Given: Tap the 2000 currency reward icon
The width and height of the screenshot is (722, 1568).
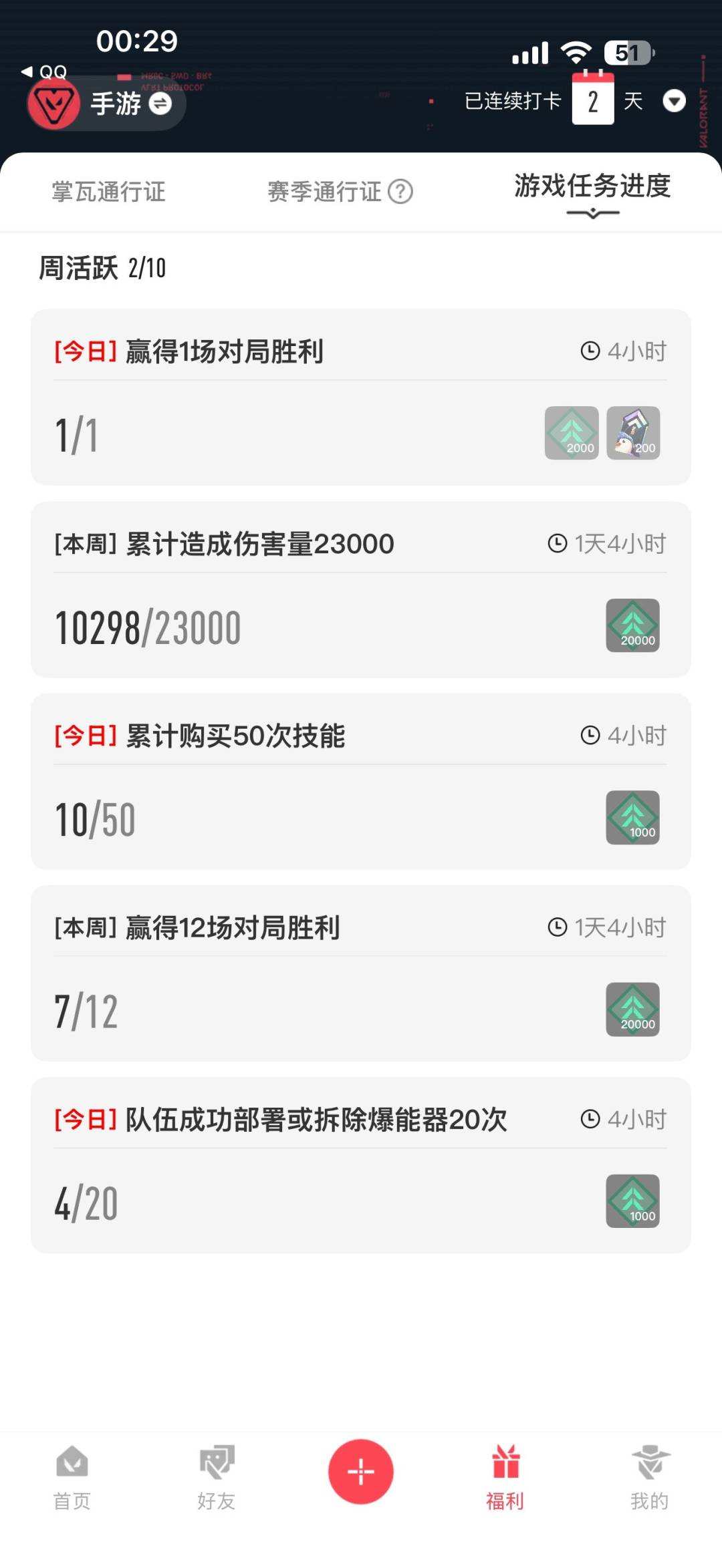Looking at the screenshot, I should pyautogui.click(x=572, y=433).
